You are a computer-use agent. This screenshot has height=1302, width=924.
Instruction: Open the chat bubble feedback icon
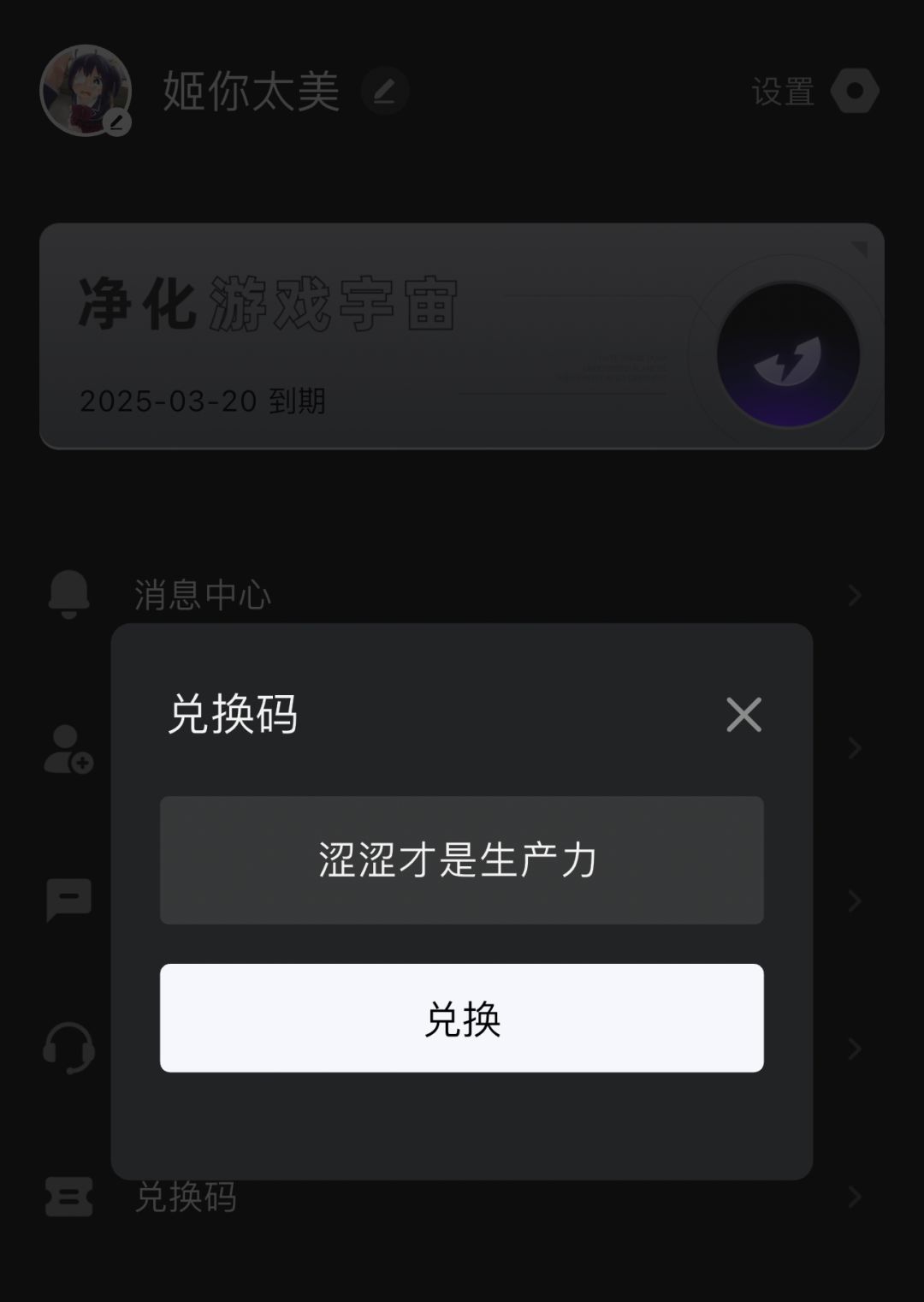click(68, 900)
